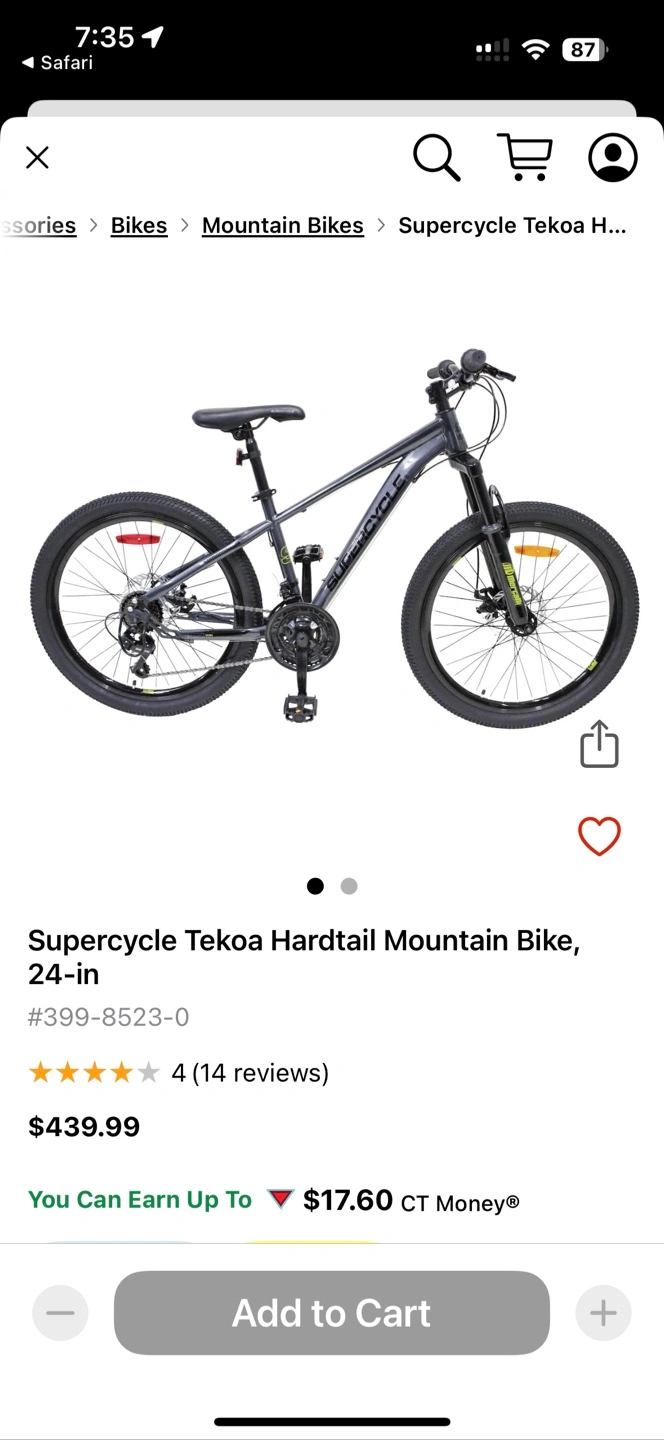Open the search magnifier
Screen dimensions: 664x1440
click(437, 158)
